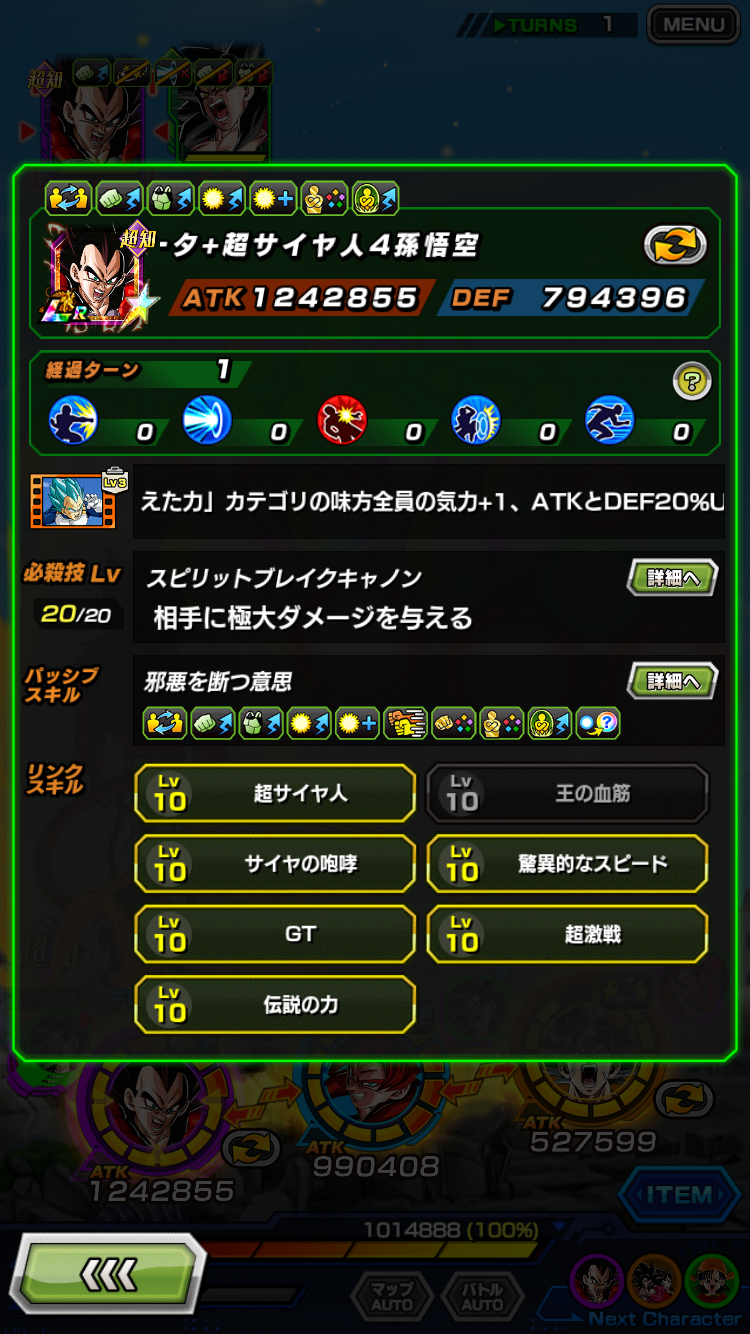Open 詳細へ for 邪悪を断つ意思
The width and height of the screenshot is (750, 1334).
pos(672,681)
